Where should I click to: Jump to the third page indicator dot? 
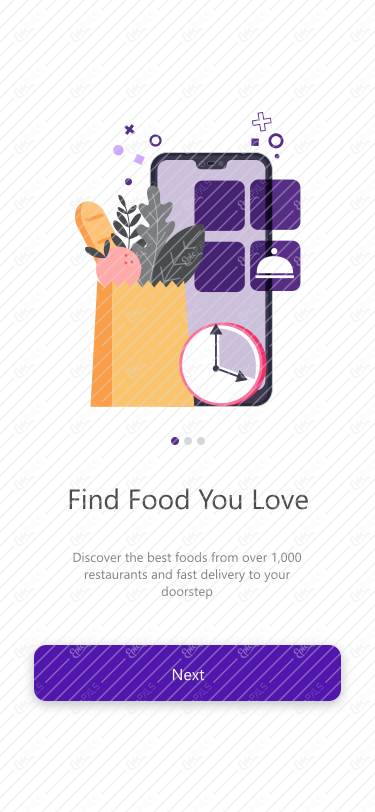coord(201,441)
